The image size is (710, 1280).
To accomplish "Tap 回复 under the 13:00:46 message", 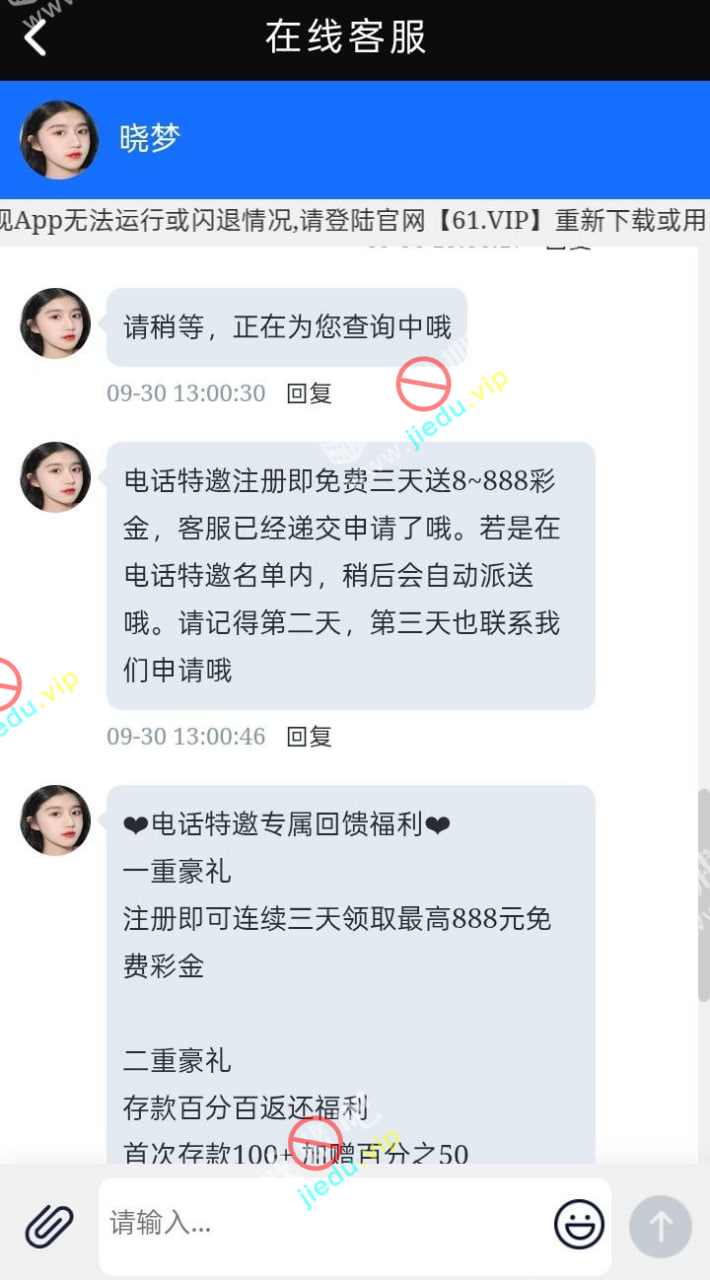I will pos(308,737).
